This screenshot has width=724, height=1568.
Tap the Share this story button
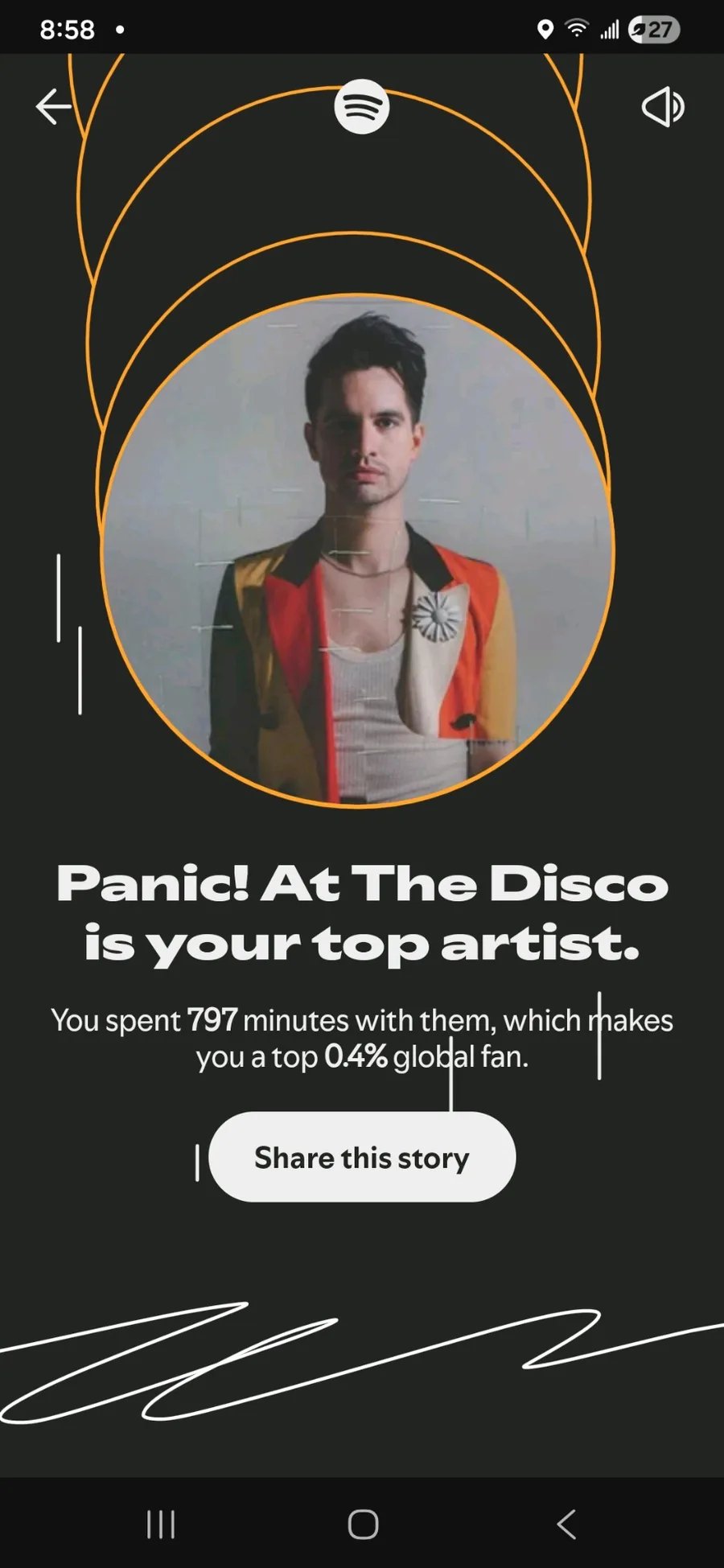click(362, 1157)
